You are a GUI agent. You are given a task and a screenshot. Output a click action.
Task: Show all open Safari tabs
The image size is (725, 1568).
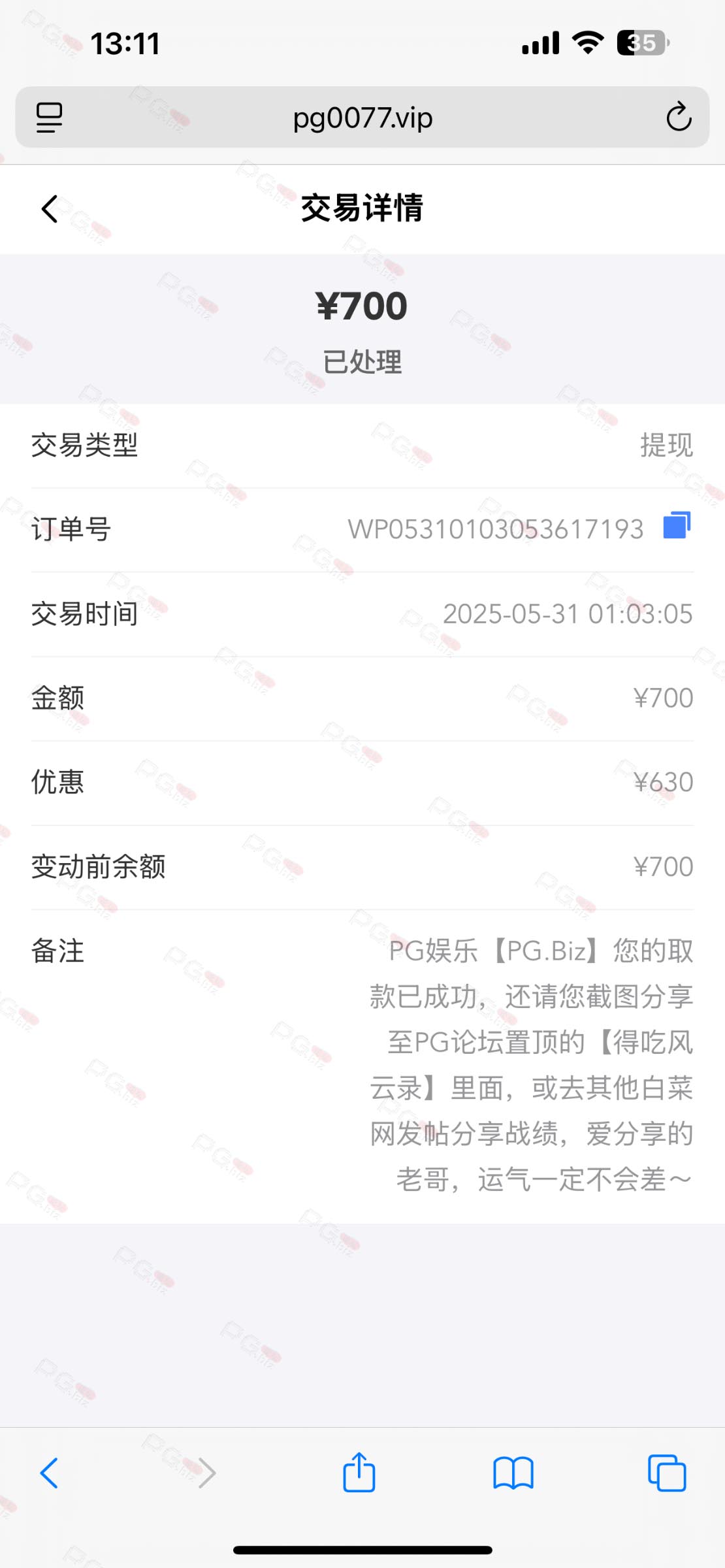(667, 1473)
